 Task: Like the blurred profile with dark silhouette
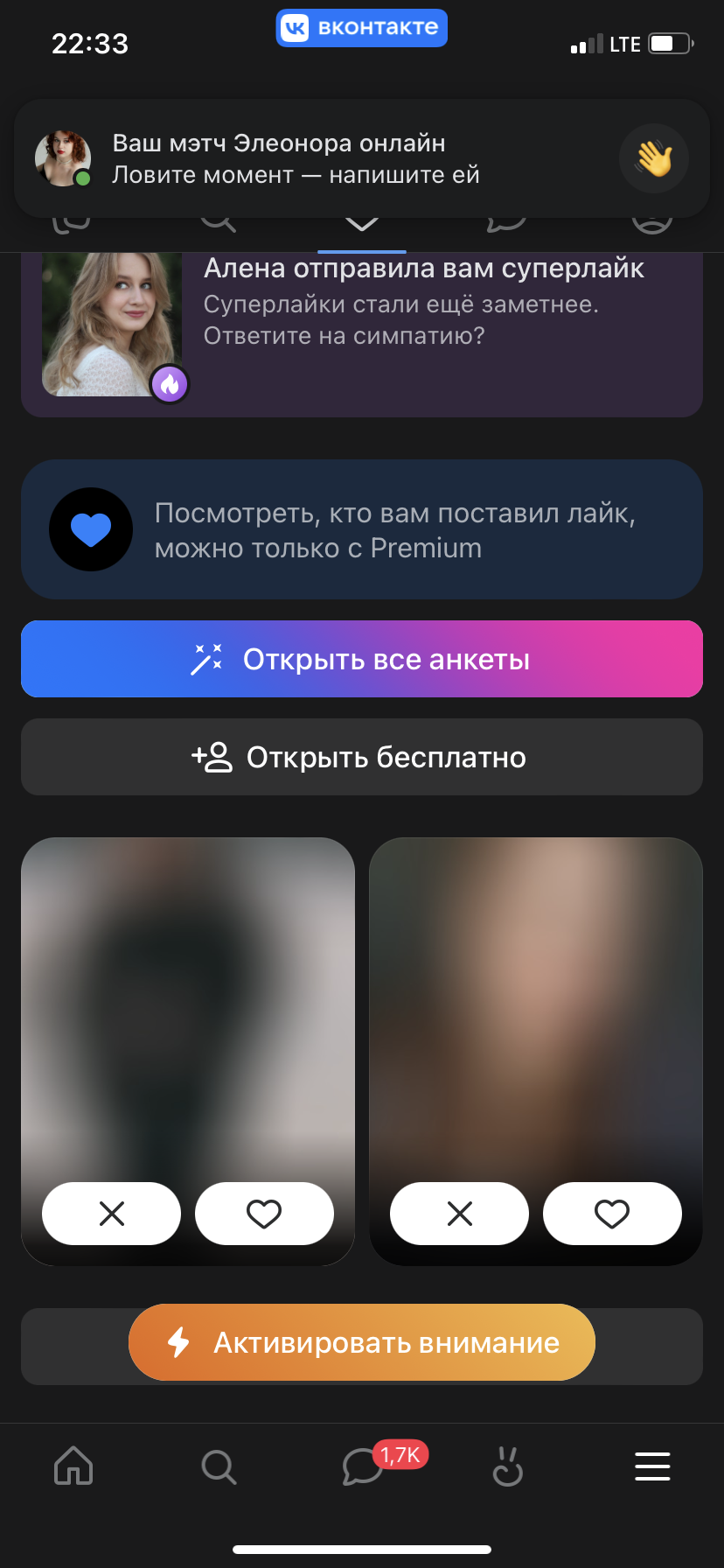(264, 1214)
